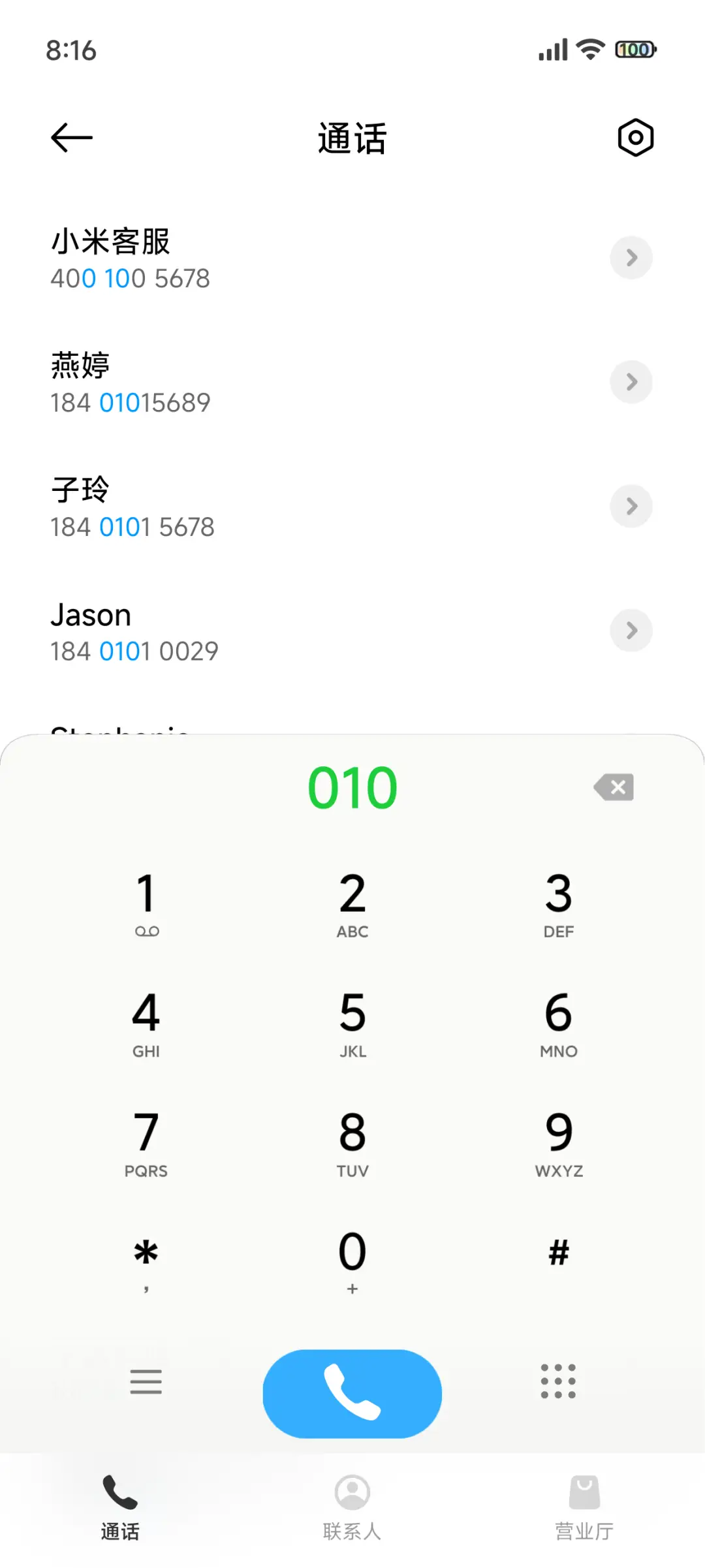This screenshot has height=1568, width=705.
Task: Open the dialer settings gear icon
Action: (634, 137)
